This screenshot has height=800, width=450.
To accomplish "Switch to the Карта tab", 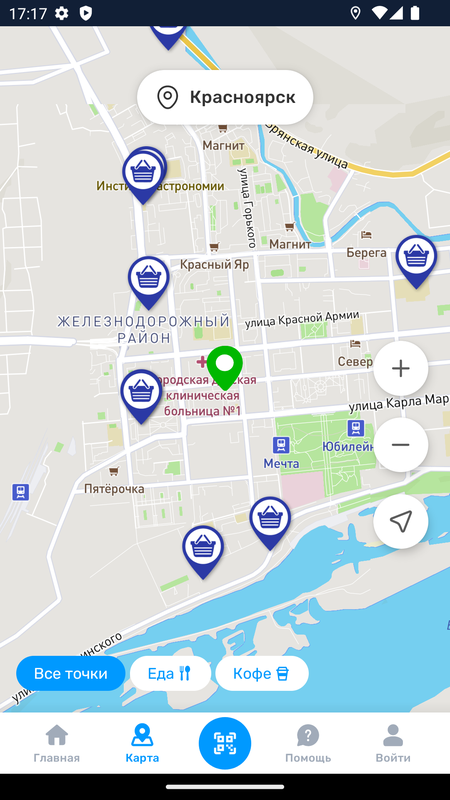I will click(x=142, y=743).
